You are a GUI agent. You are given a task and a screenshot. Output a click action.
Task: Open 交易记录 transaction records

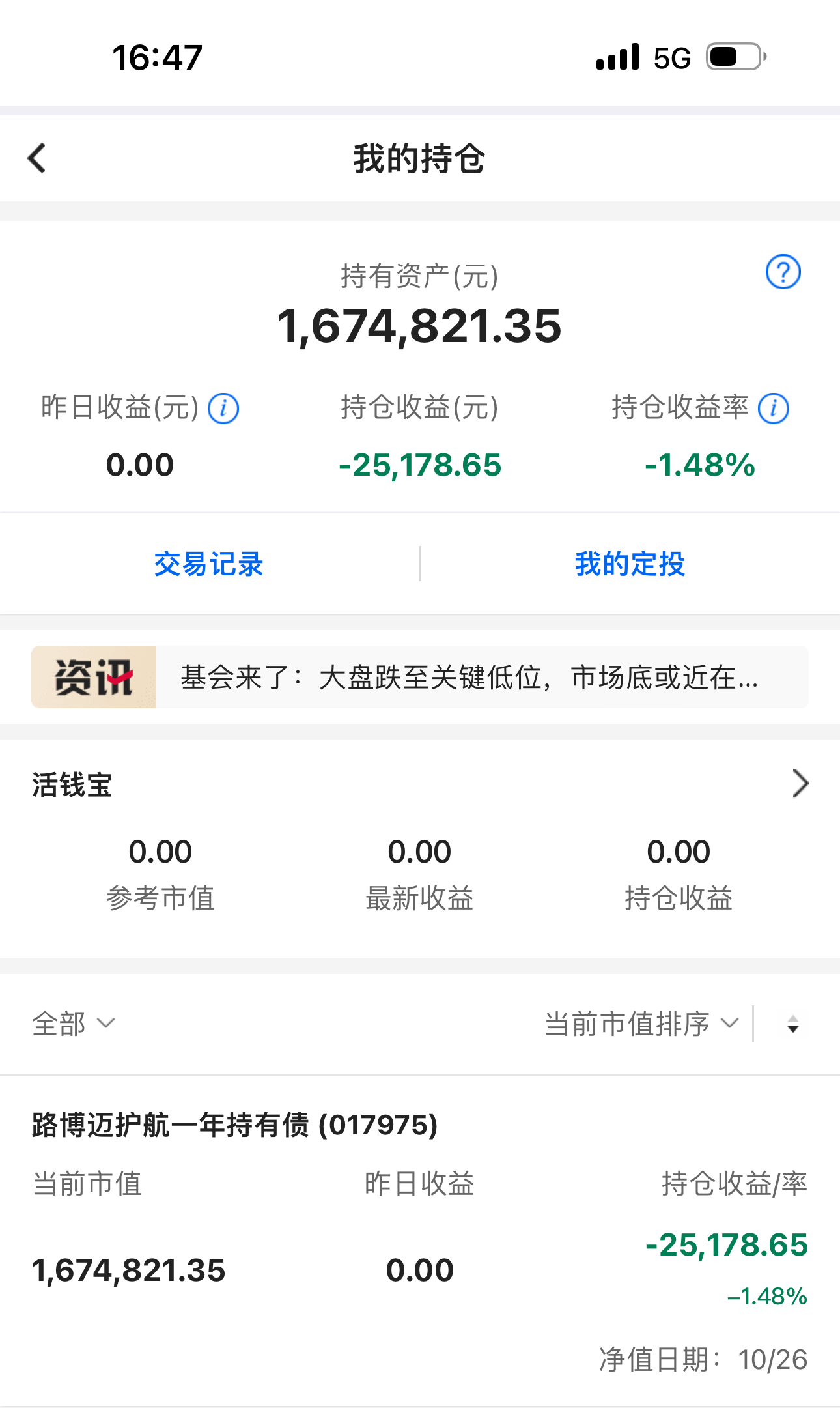[x=208, y=564]
